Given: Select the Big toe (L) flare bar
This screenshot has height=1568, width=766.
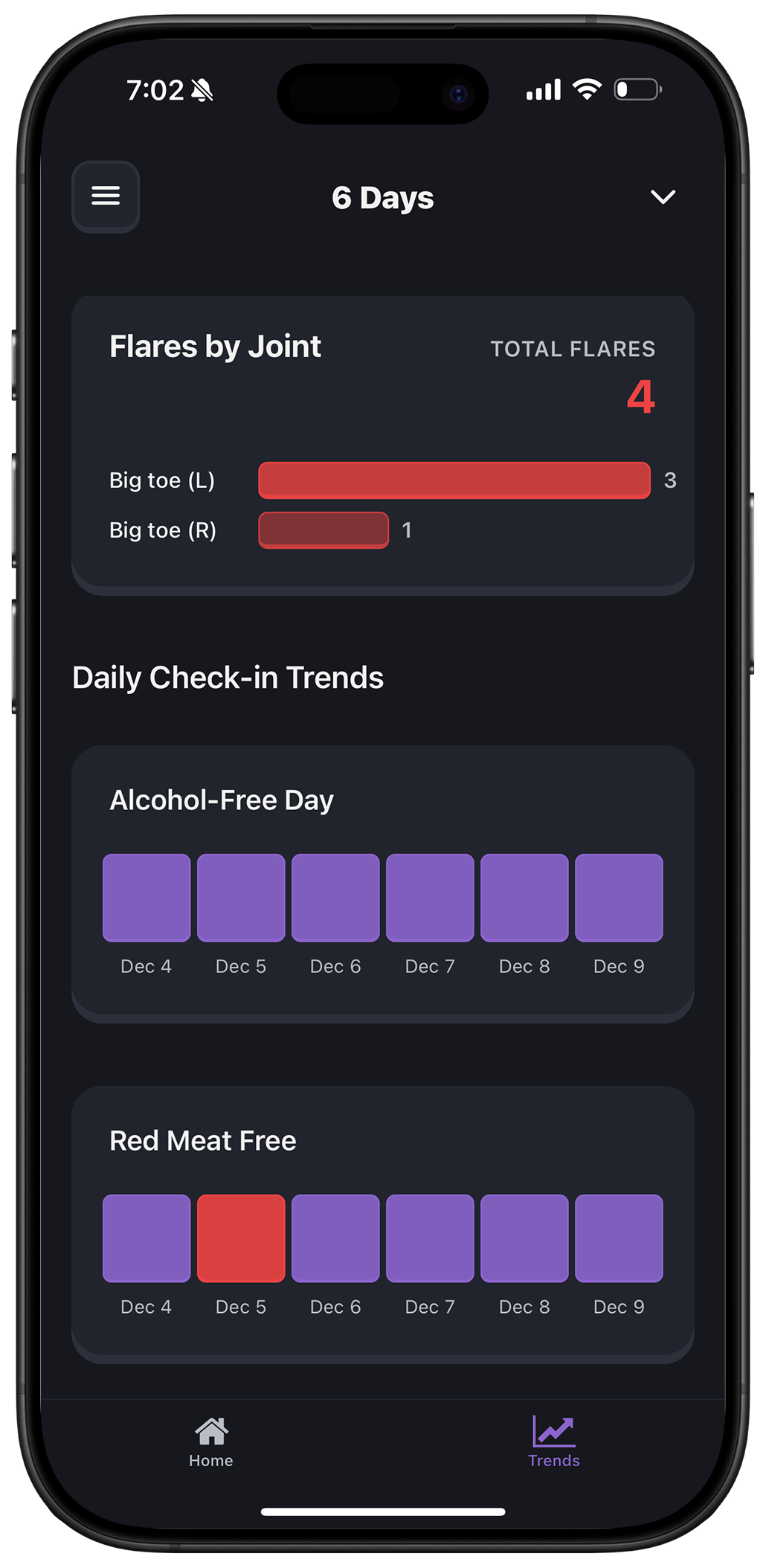Looking at the screenshot, I should [x=454, y=481].
